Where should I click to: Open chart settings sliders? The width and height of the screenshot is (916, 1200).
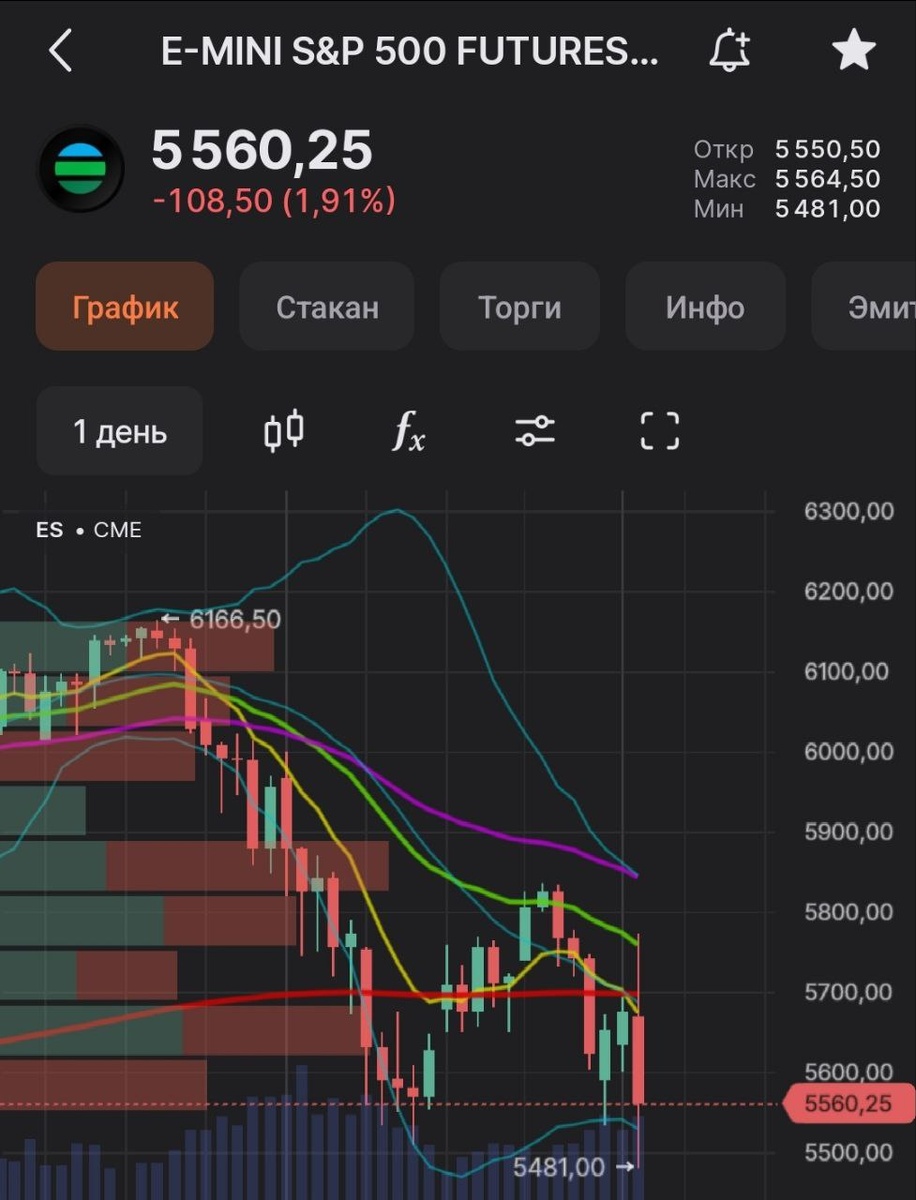pyautogui.click(x=535, y=432)
